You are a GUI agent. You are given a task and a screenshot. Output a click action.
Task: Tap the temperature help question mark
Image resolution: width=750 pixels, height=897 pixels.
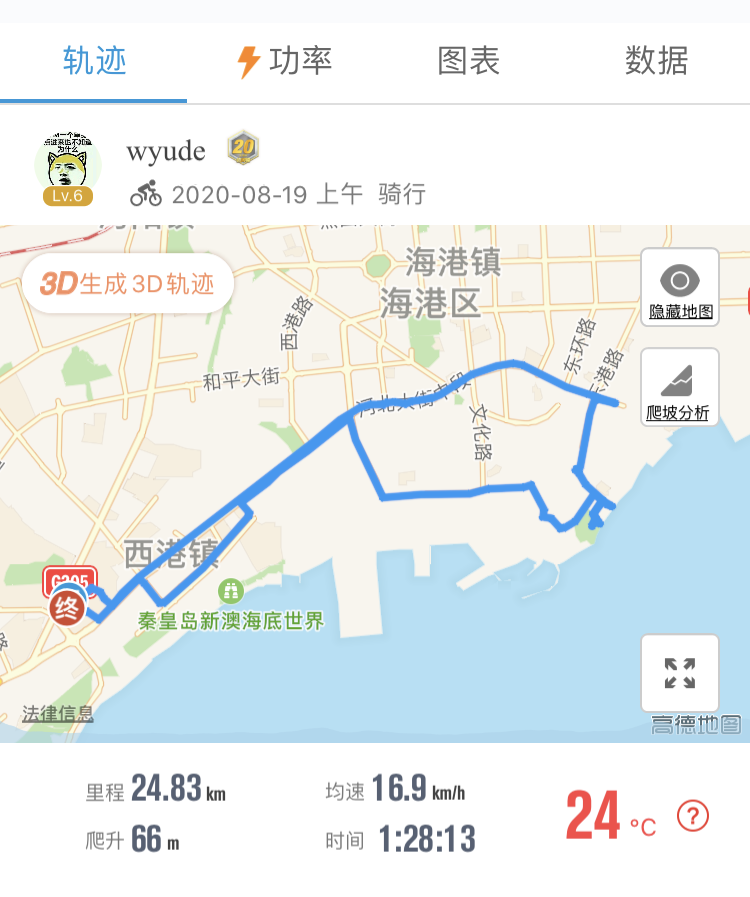click(693, 816)
